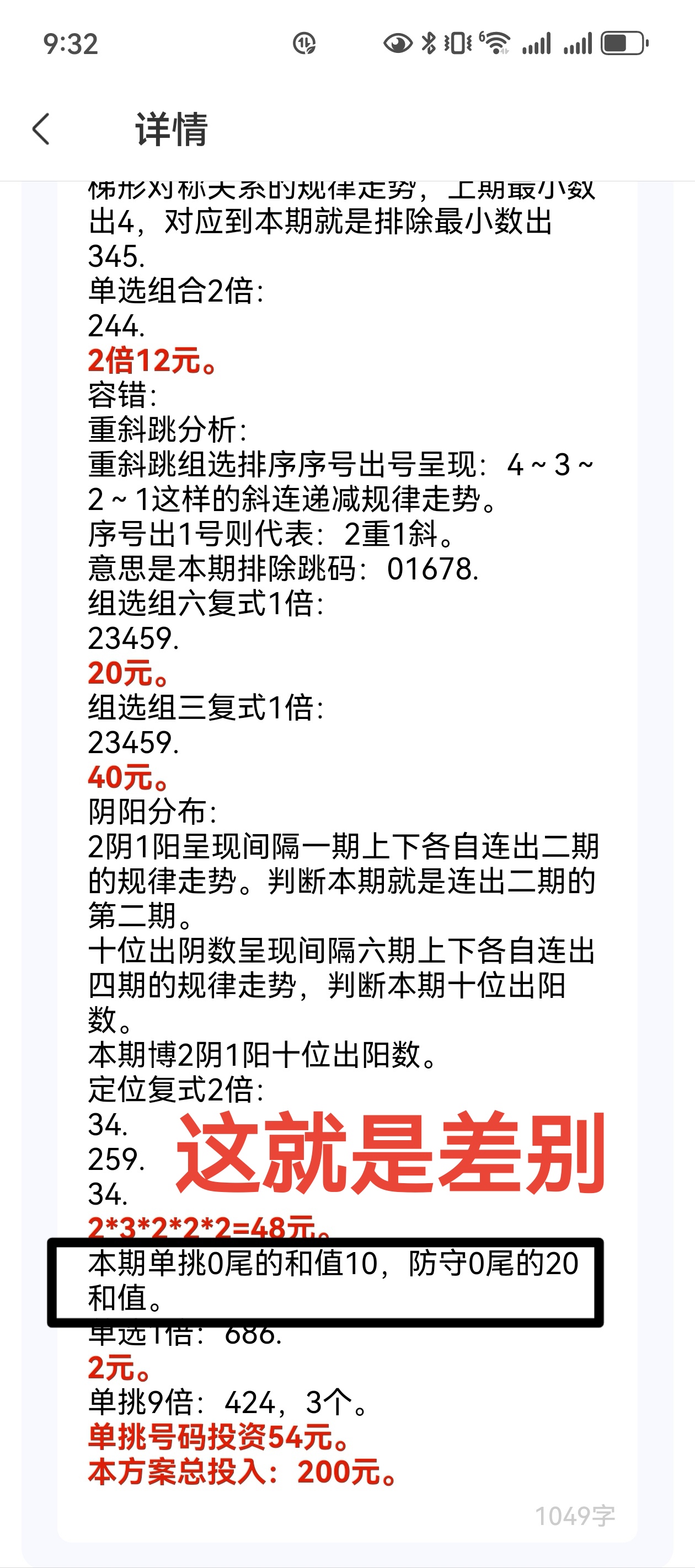
Task: Go back from the 详情 page
Action: pyautogui.click(x=41, y=129)
